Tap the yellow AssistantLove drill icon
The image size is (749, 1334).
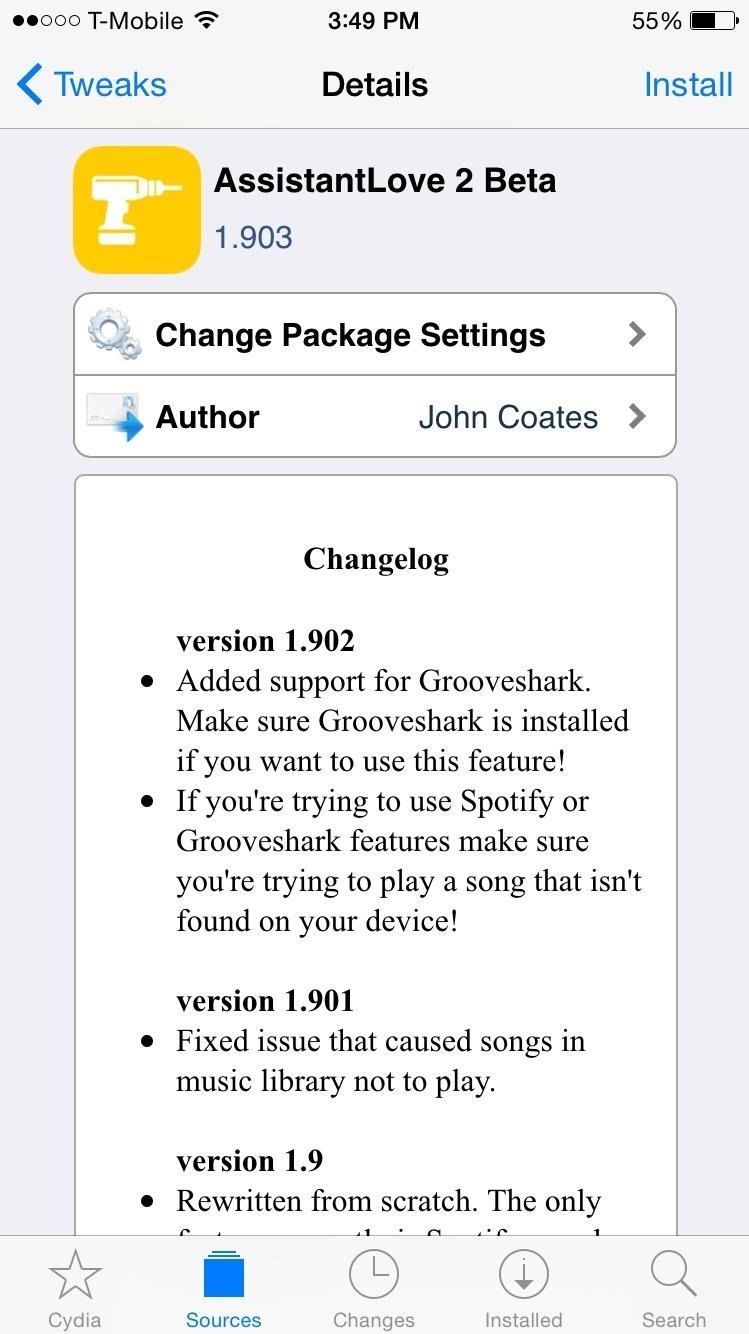tap(136, 208)
